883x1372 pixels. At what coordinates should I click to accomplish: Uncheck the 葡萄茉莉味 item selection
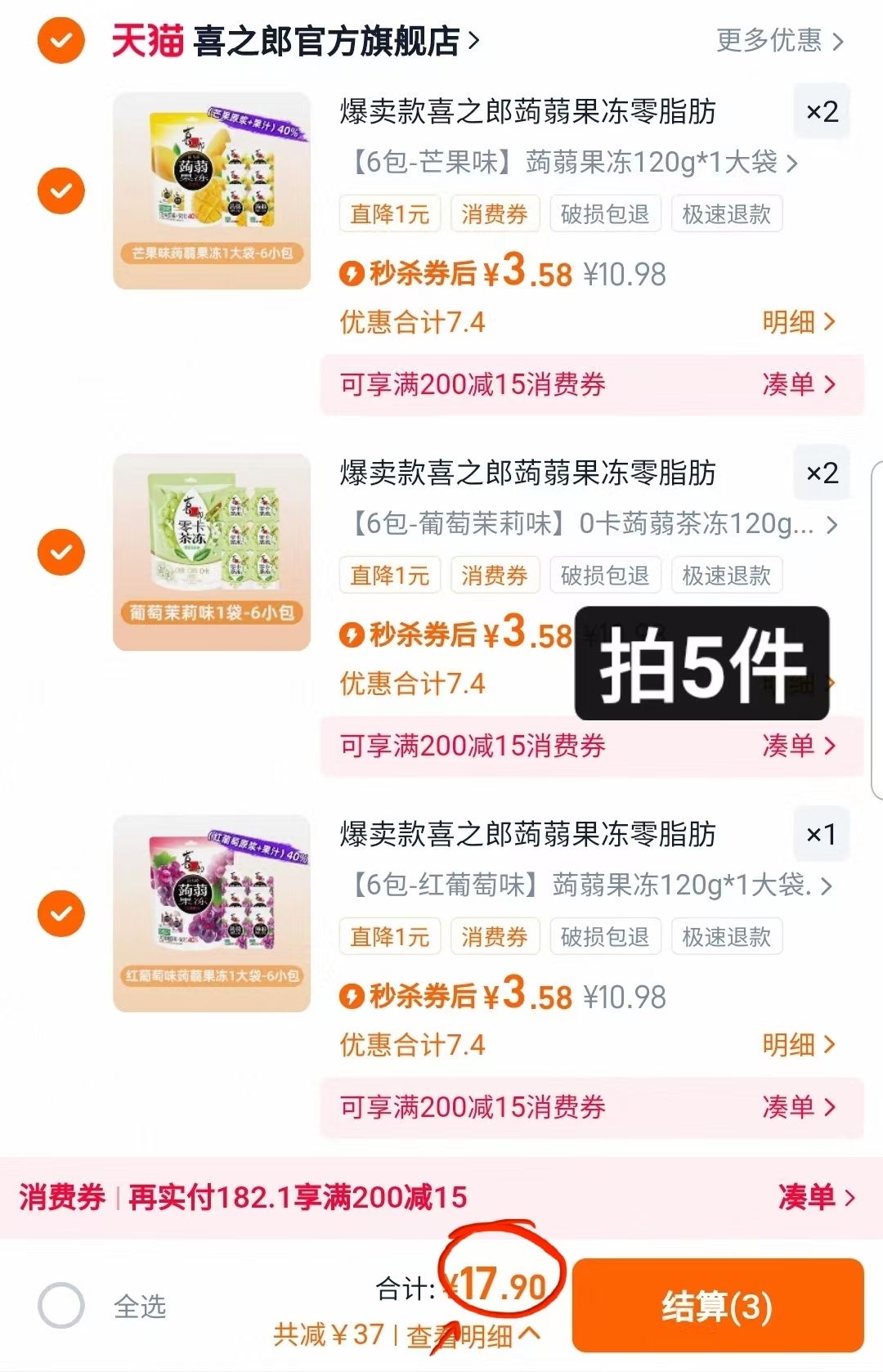tap(61, 552)
